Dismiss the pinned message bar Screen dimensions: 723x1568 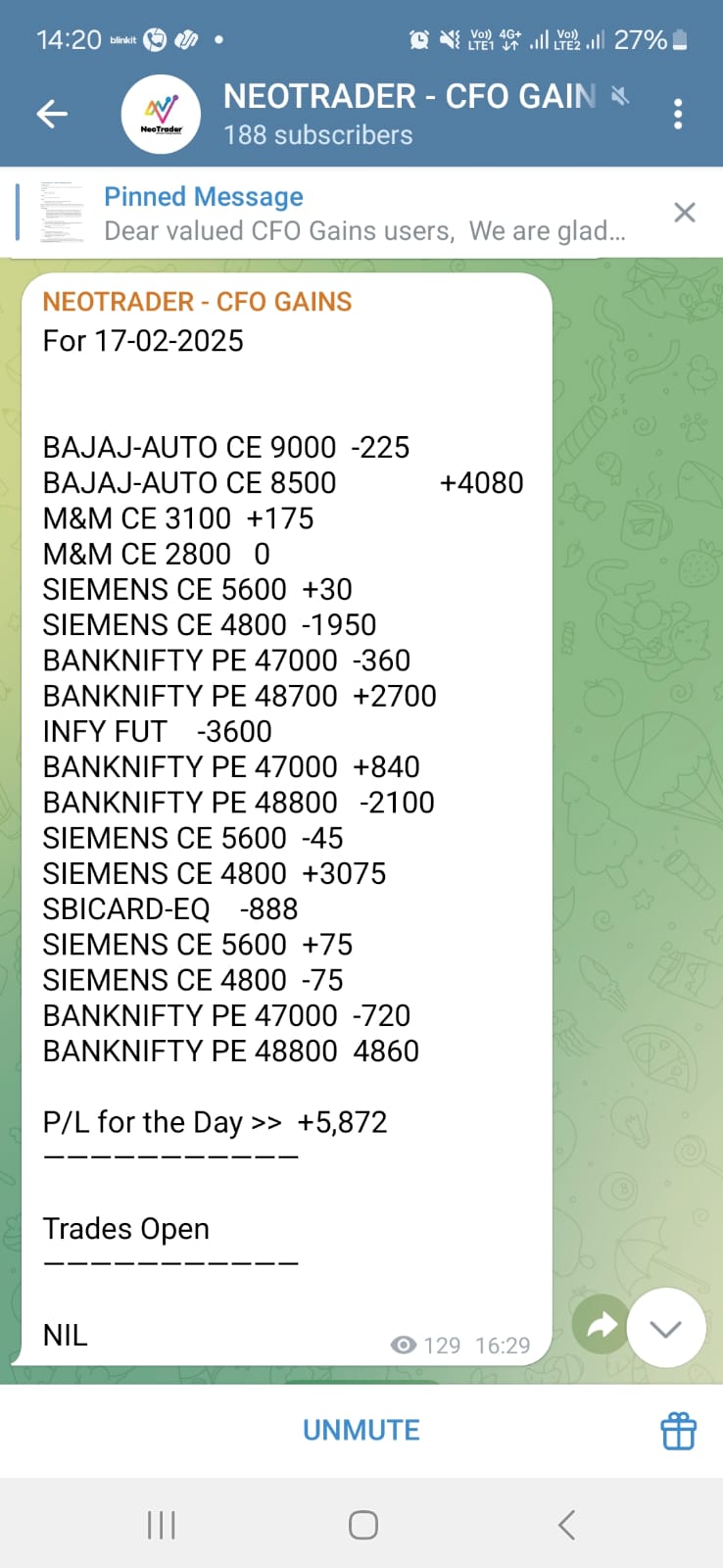tap(685, 213)
